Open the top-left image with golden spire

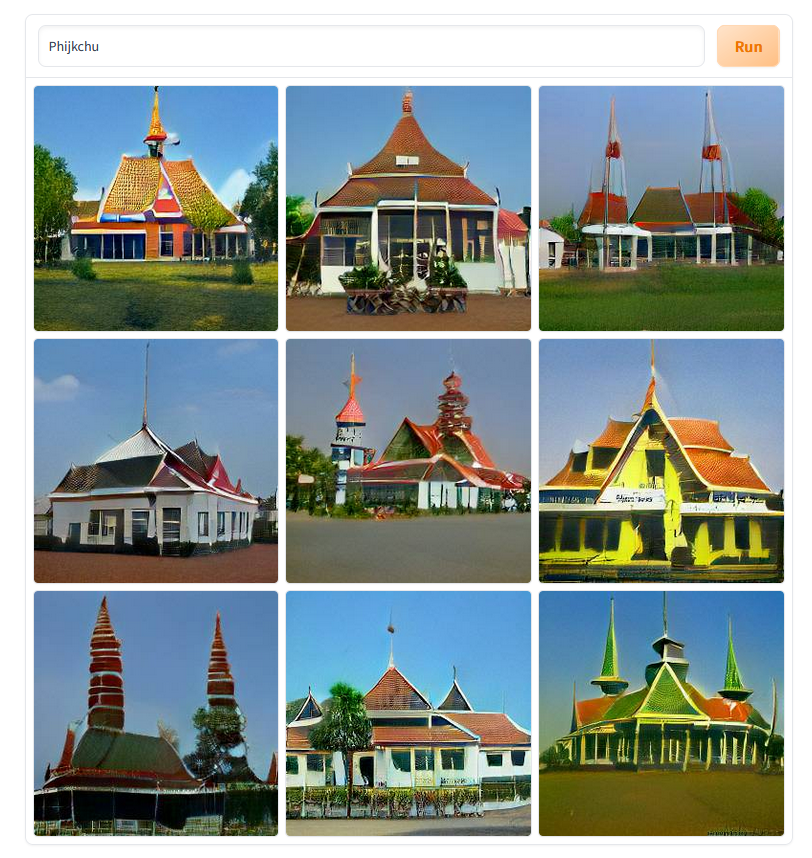[156, 208]
